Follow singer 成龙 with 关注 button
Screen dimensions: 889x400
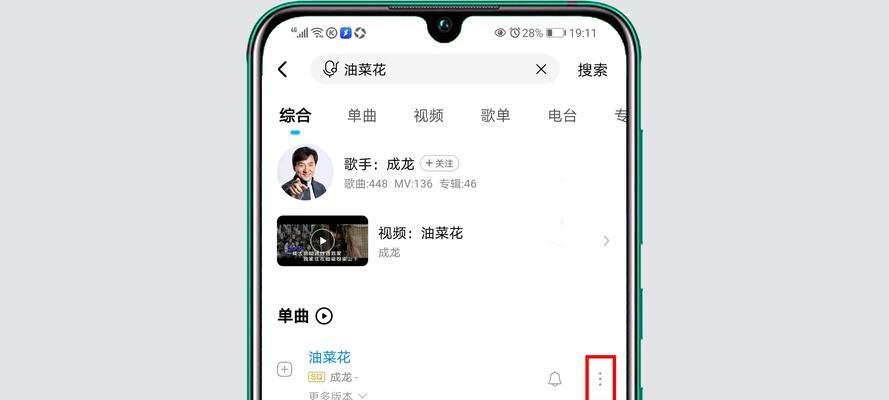pyautogui.click(x=439, y=163)
